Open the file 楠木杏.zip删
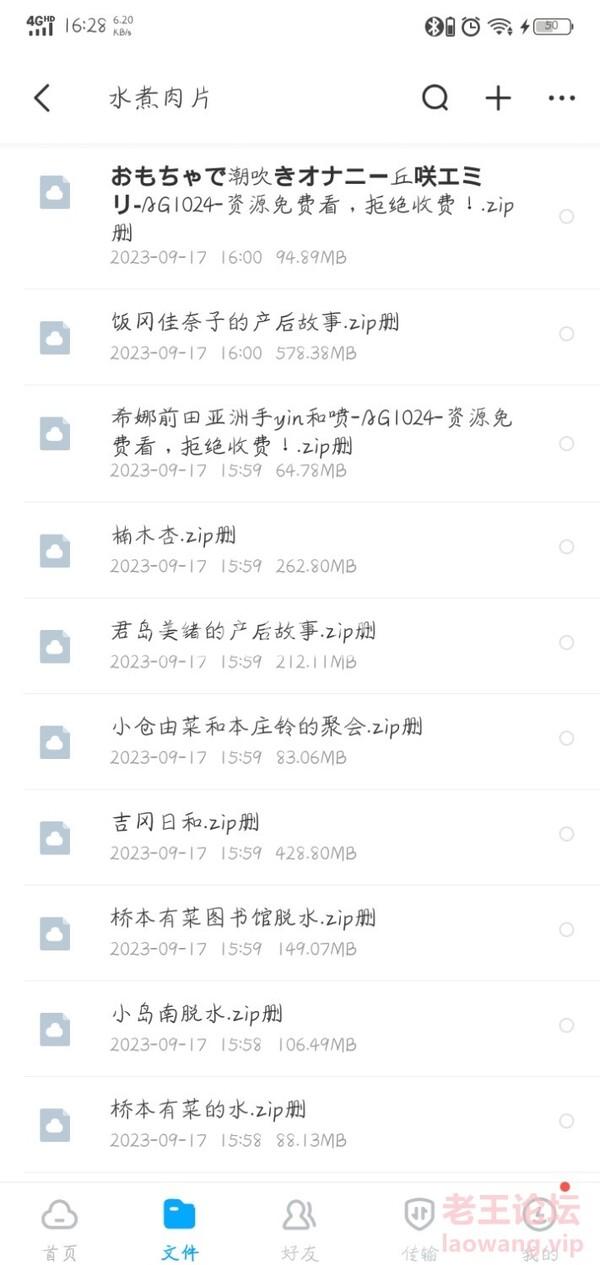Viewport: 600px width, 1265px height. click(175, 536)
